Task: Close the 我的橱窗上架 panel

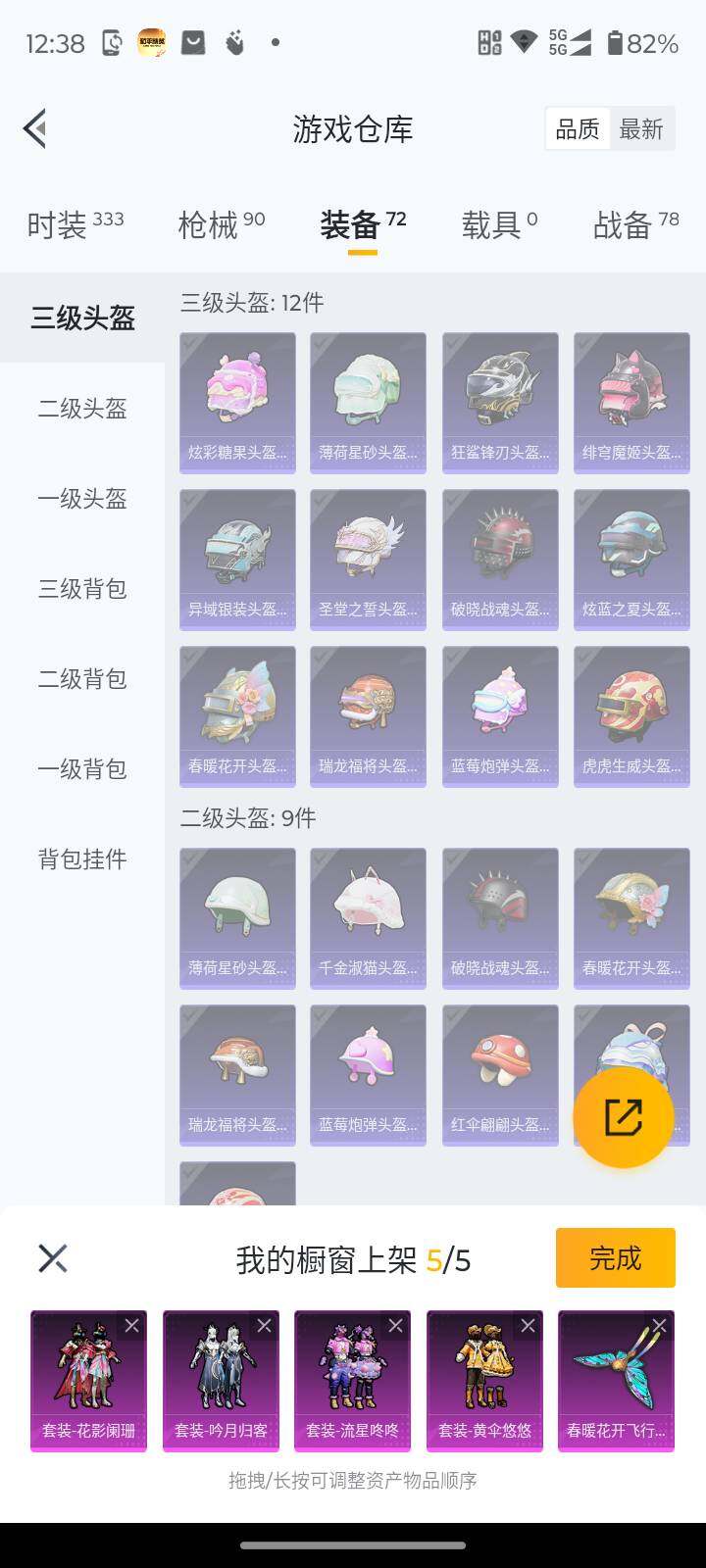Action: point(53,1258)
